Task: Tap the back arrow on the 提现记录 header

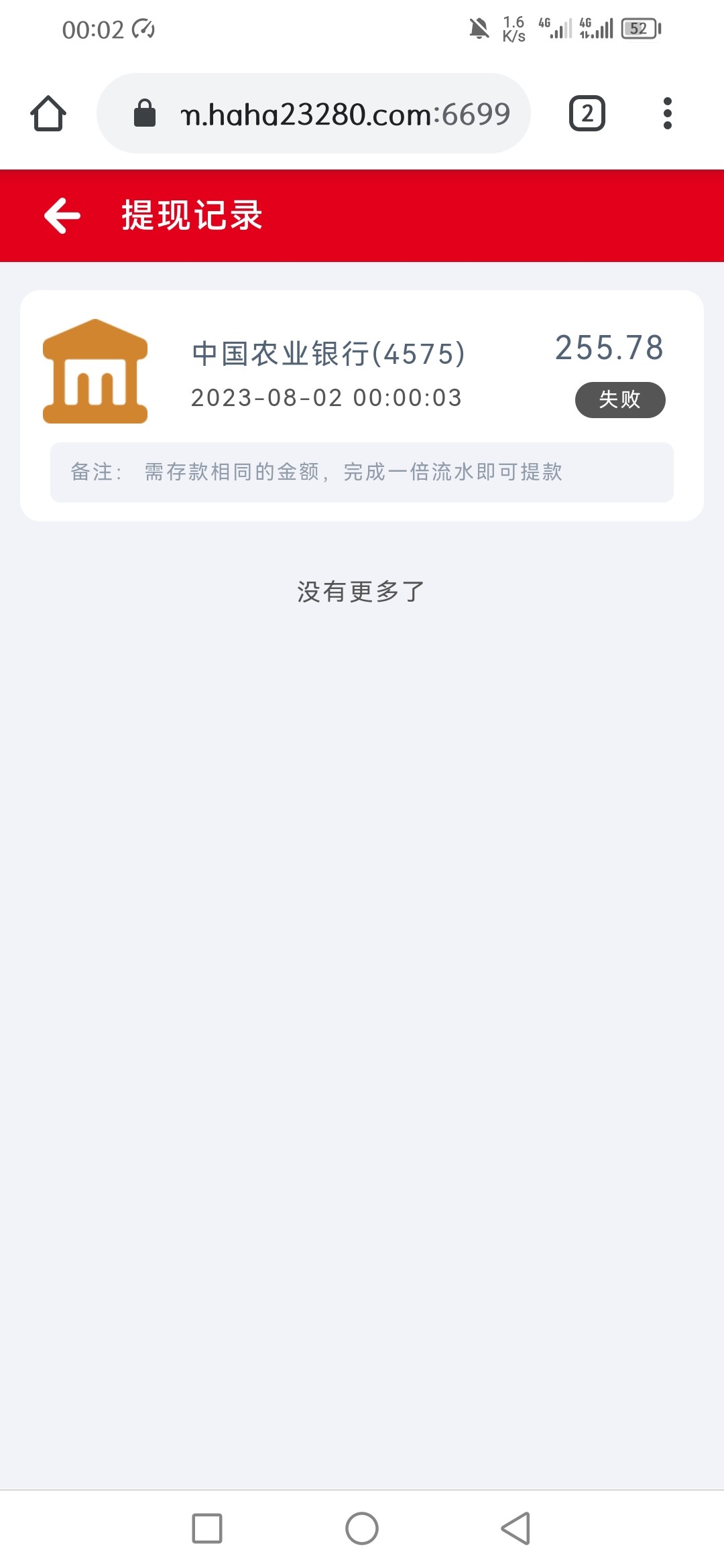Action: (x=62, y=215)
